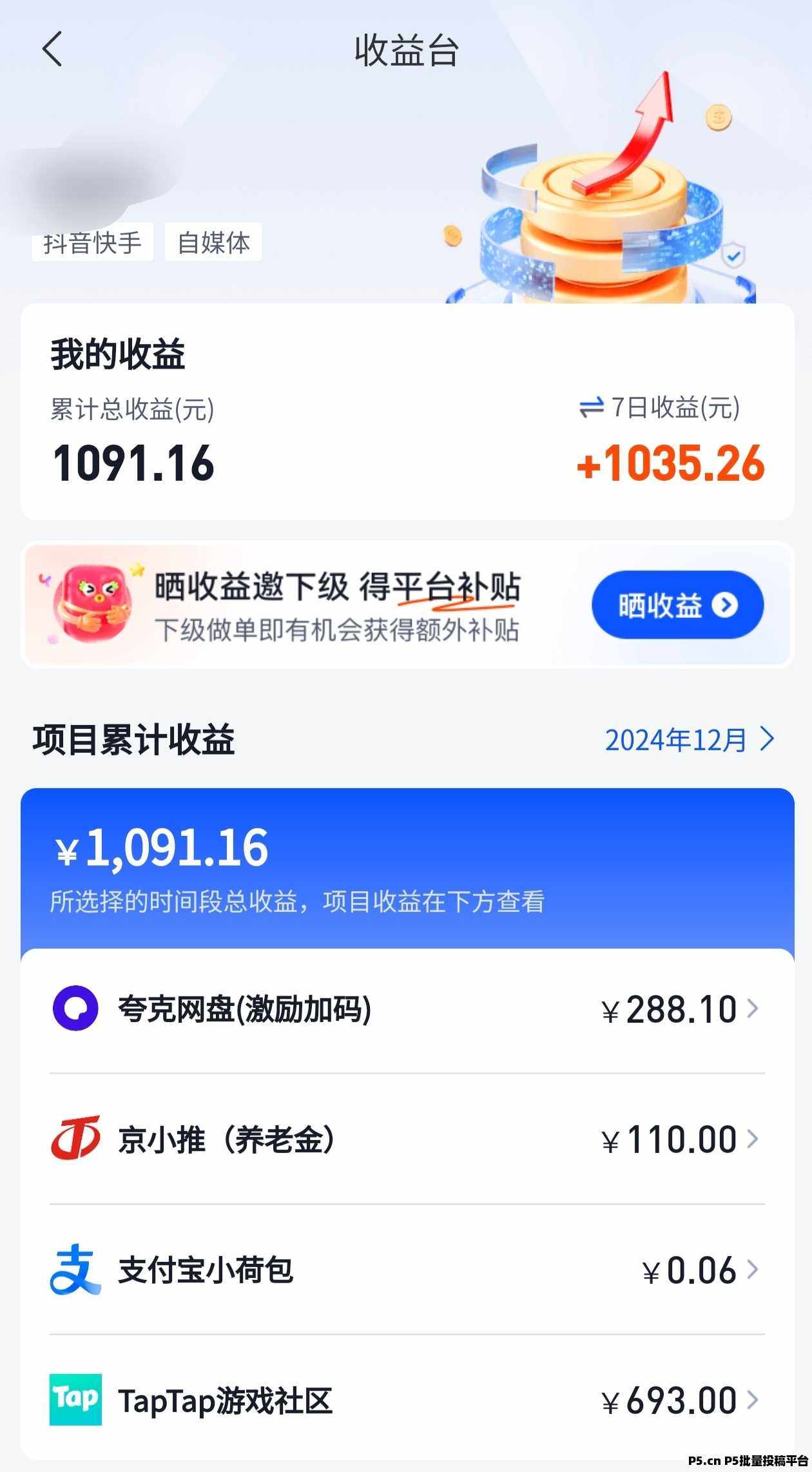Open TapTap游戏社区 earnings details
812x1472 pixels.
point(407,1399)
